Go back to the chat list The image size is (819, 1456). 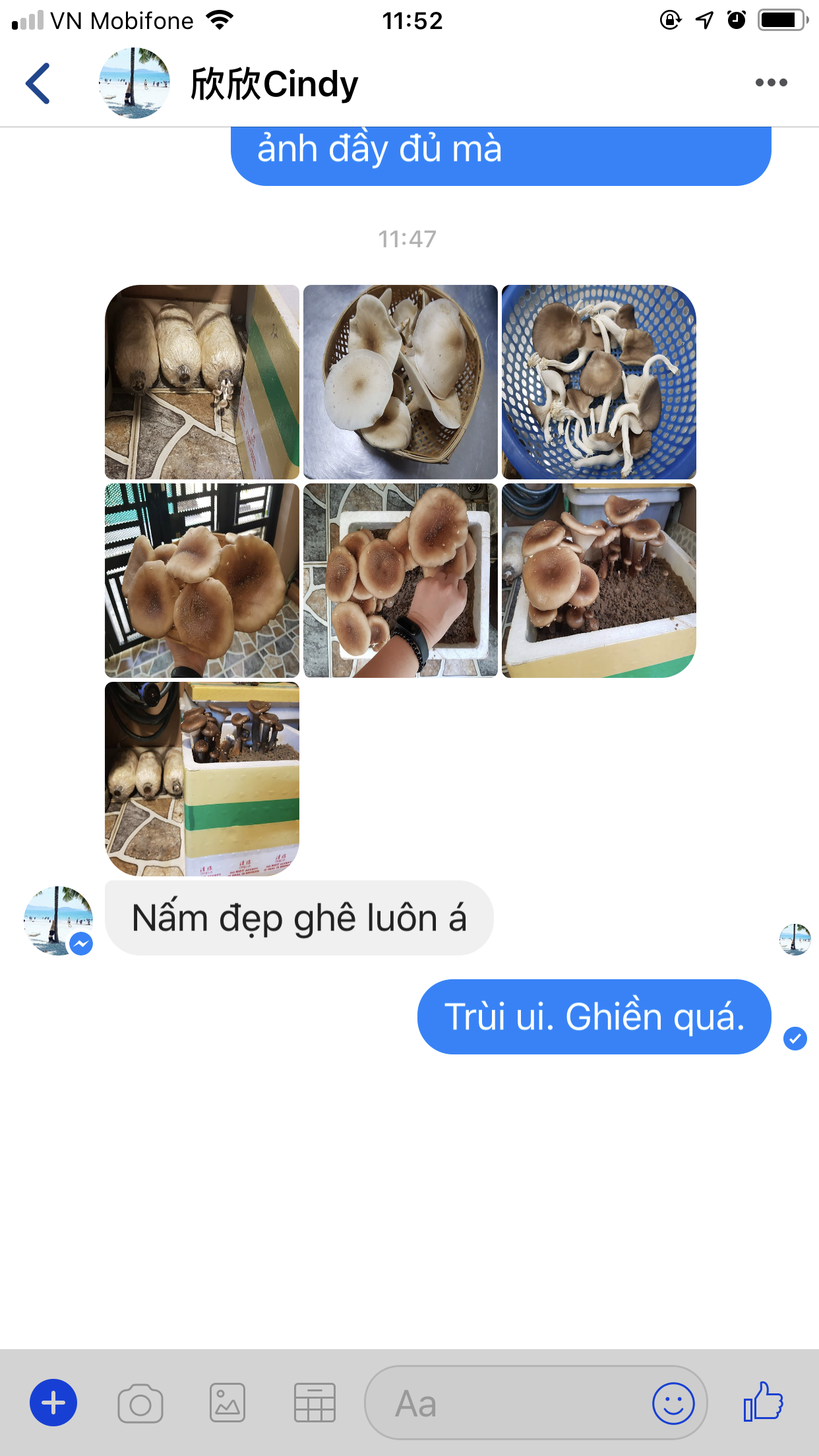(38, 83)
